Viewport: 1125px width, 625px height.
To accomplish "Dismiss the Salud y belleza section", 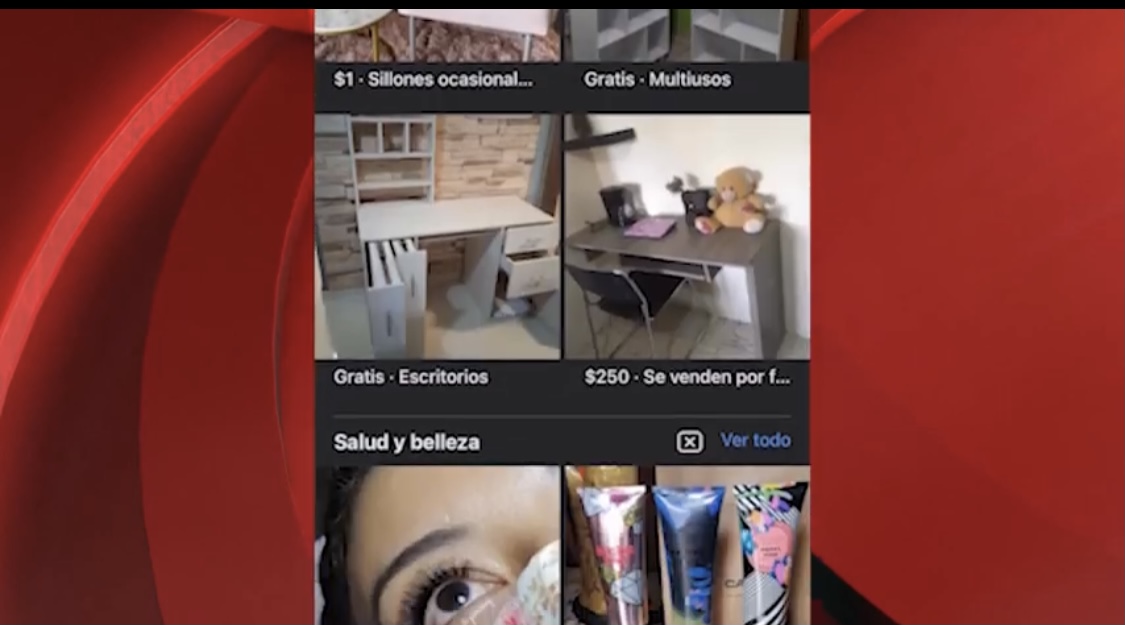I will point(689,441).
